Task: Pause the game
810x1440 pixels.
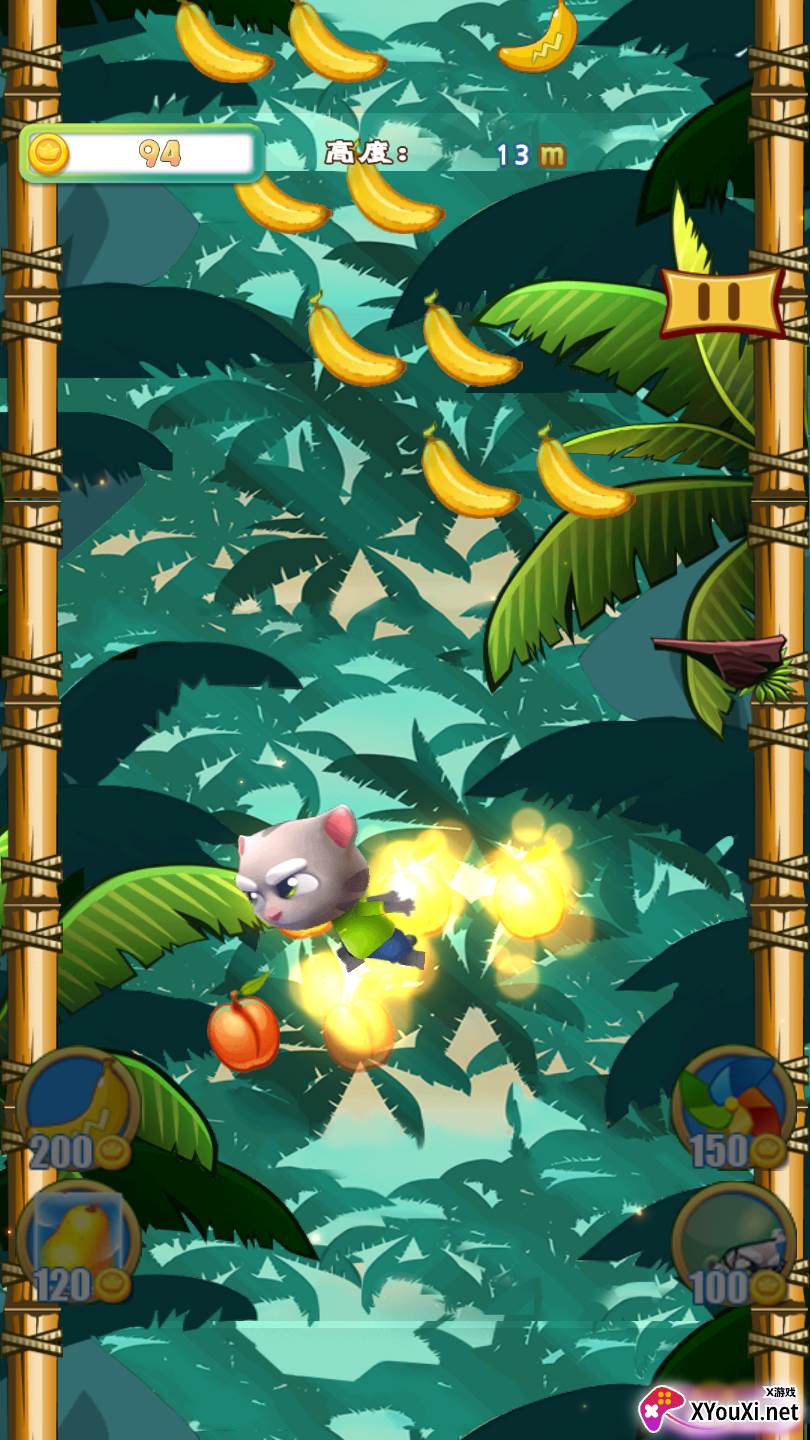Action: (722, 302)
